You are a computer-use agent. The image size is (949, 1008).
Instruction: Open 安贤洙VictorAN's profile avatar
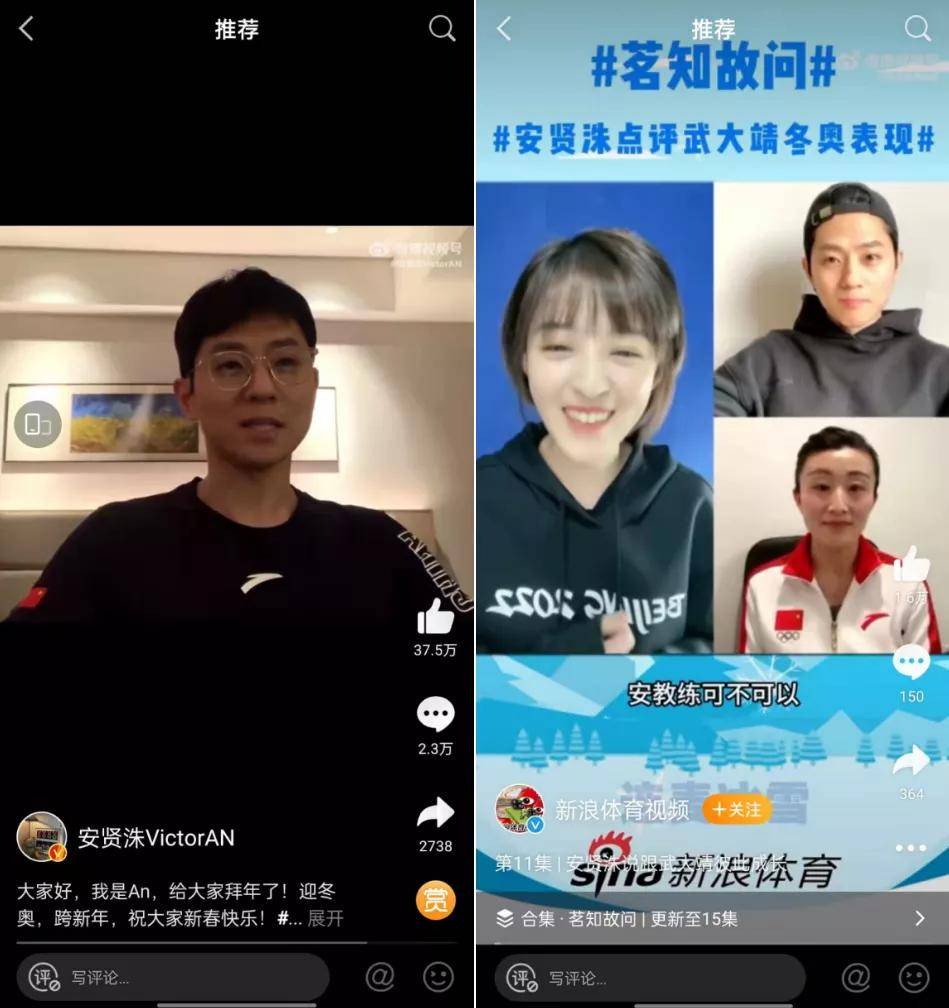click(x=42, y=837)
